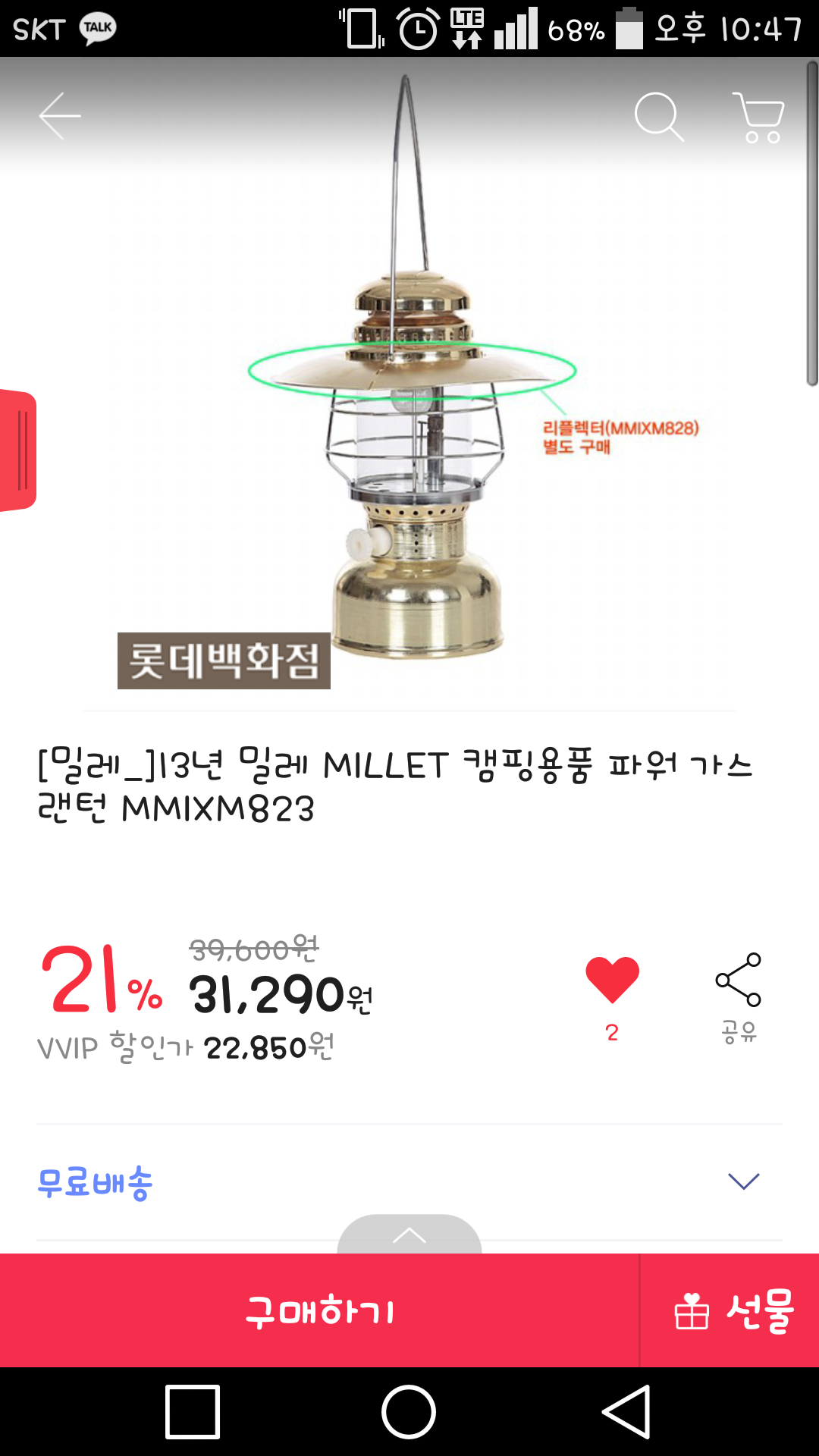Like this product with the heart

click(612, 979)
